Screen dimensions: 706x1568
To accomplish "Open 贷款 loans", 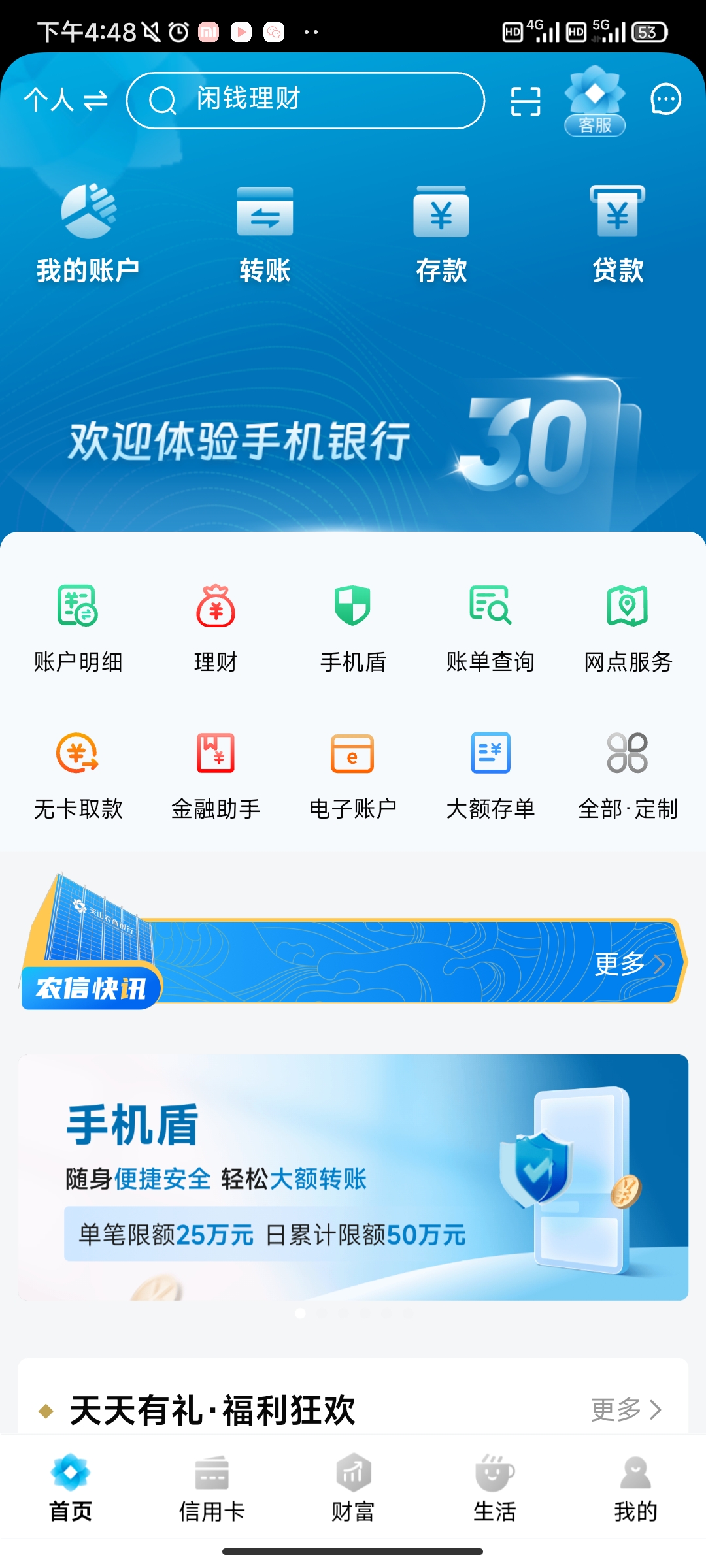I will coord(618,234).
